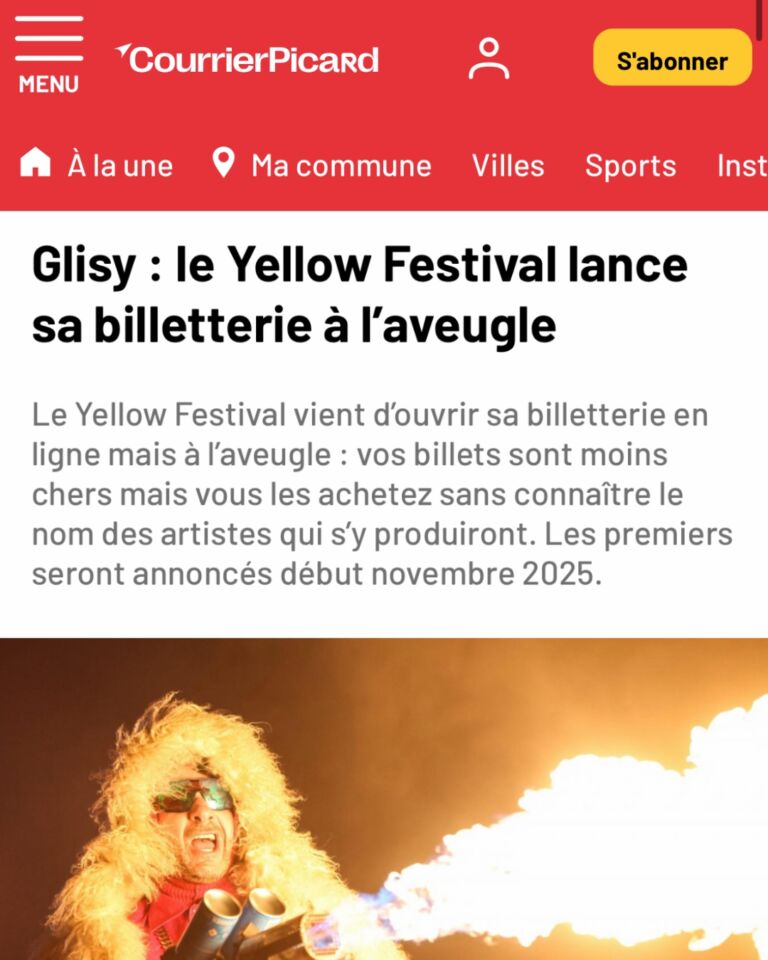The width and height of the screenshot is (768, 960).
Task: Select the home icon next to À la une
Action: click(36, 163)
